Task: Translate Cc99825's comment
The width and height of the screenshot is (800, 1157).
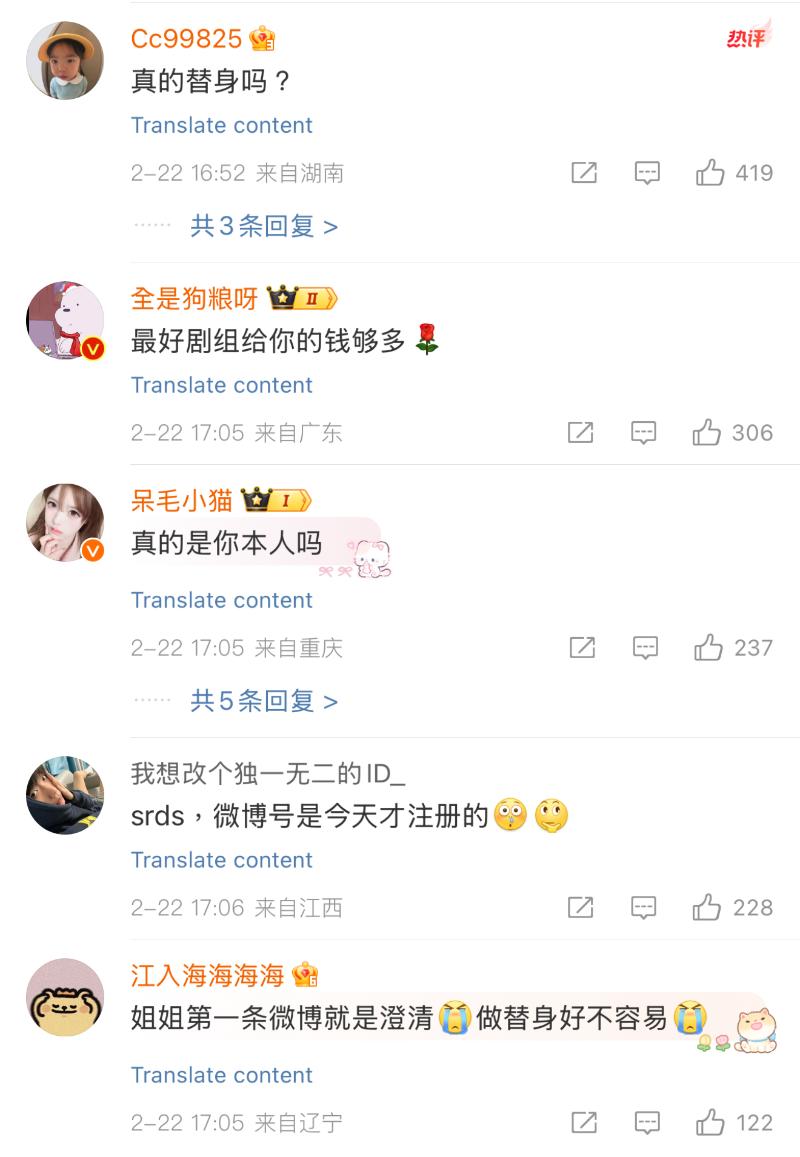Action: pyautogui.click(x=221, y=125)
